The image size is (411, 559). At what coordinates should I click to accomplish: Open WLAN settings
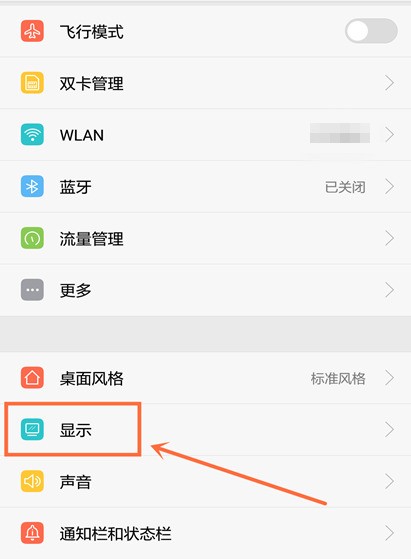click(205, 135)
